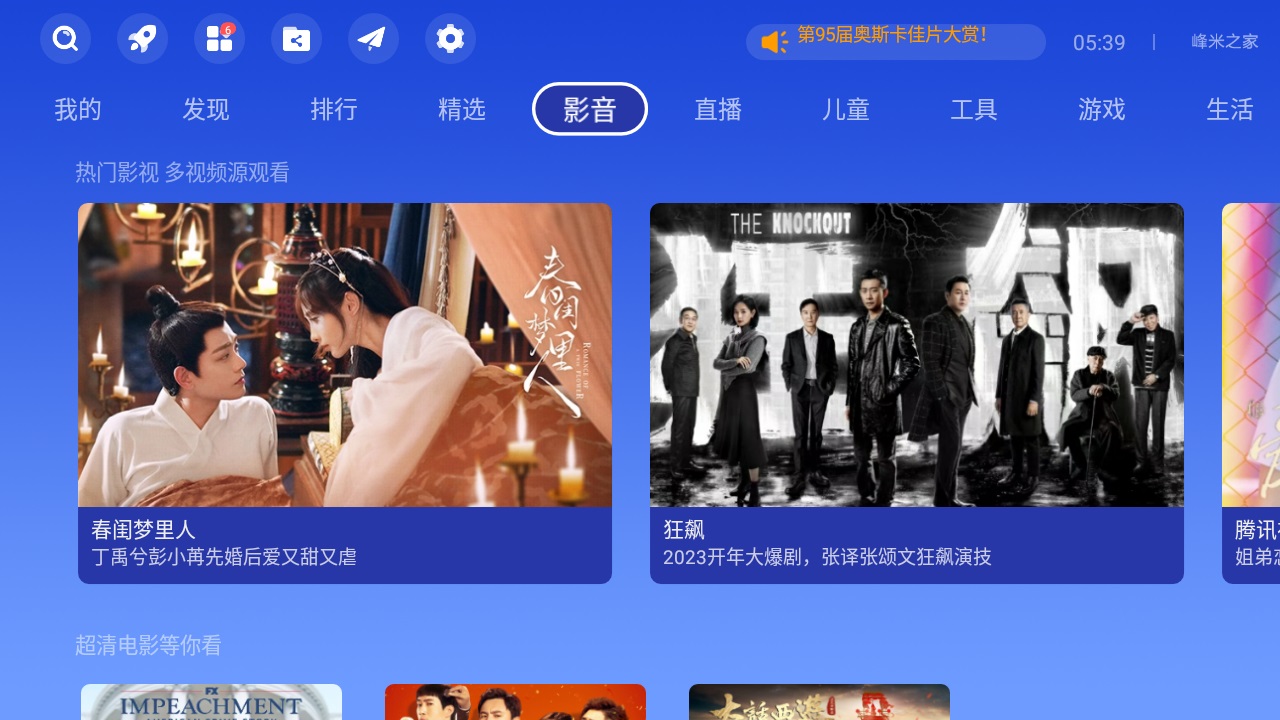Go to the 生活 tab

[1230, 109]
